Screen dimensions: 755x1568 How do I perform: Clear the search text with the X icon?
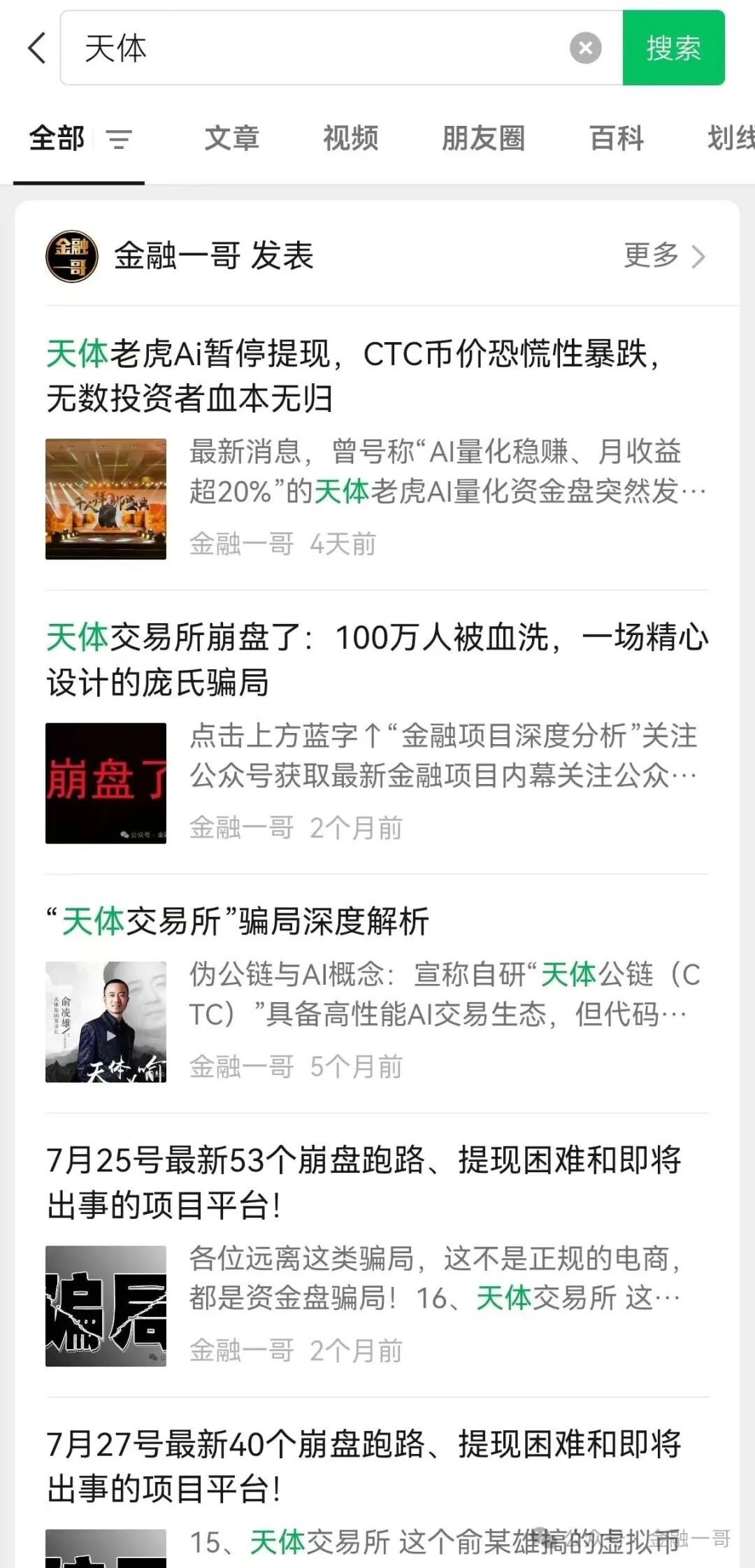pos(584,48)
